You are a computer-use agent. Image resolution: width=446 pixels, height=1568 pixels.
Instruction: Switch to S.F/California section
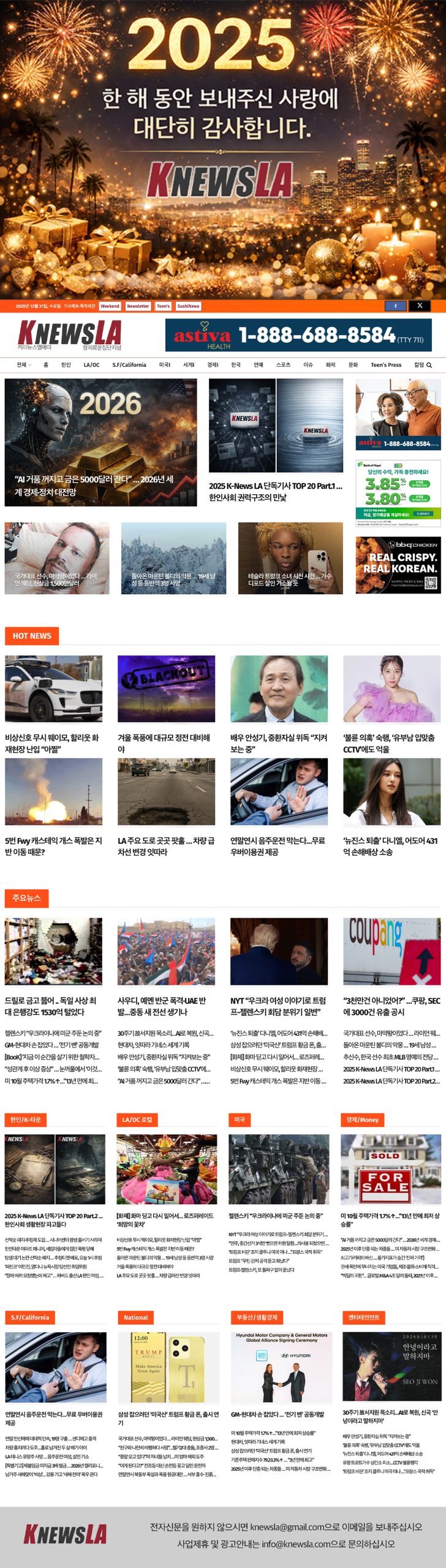[129, 364]
